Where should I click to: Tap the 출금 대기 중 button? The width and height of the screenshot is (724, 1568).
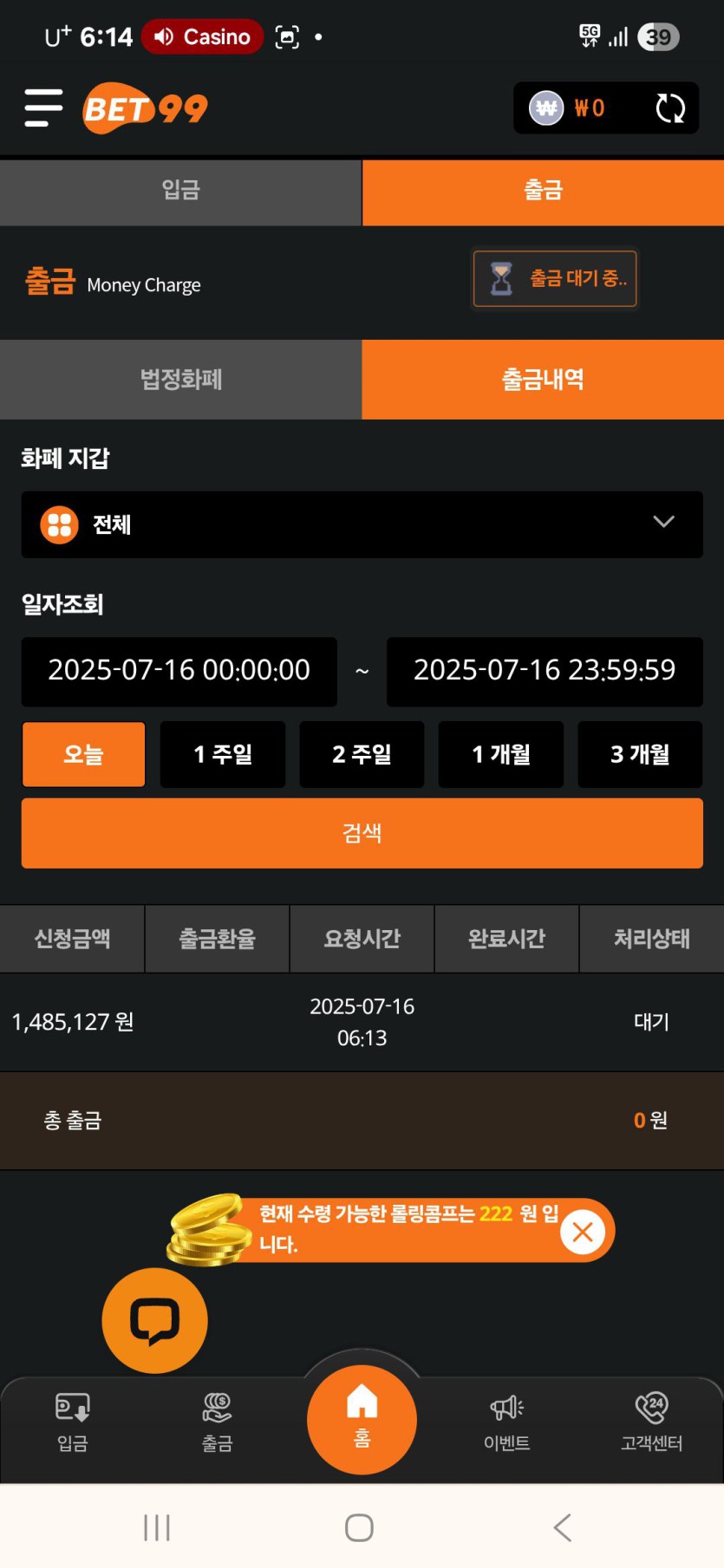[x=555, y=278]
